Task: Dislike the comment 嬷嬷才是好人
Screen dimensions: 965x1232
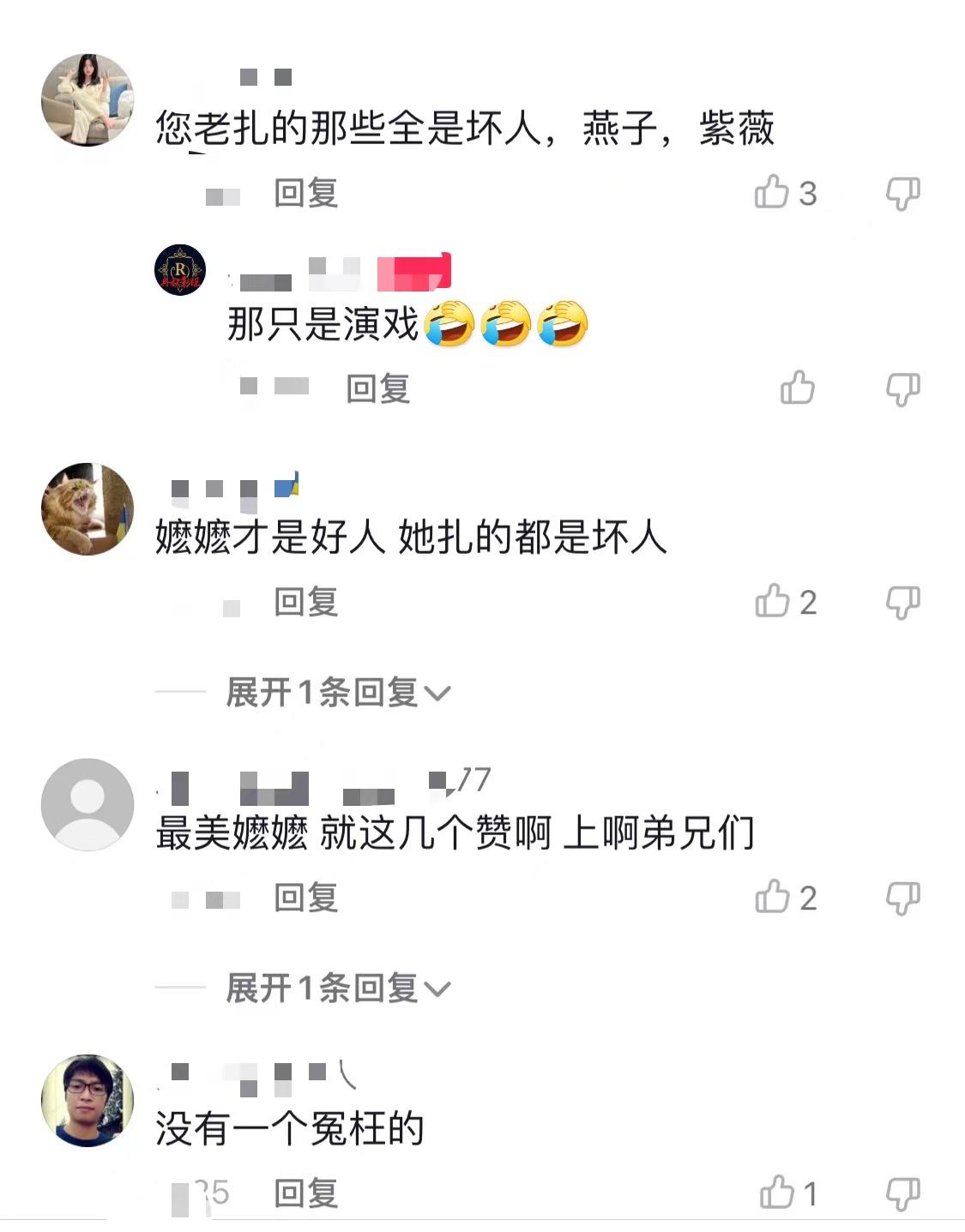Action: [902, 603]
